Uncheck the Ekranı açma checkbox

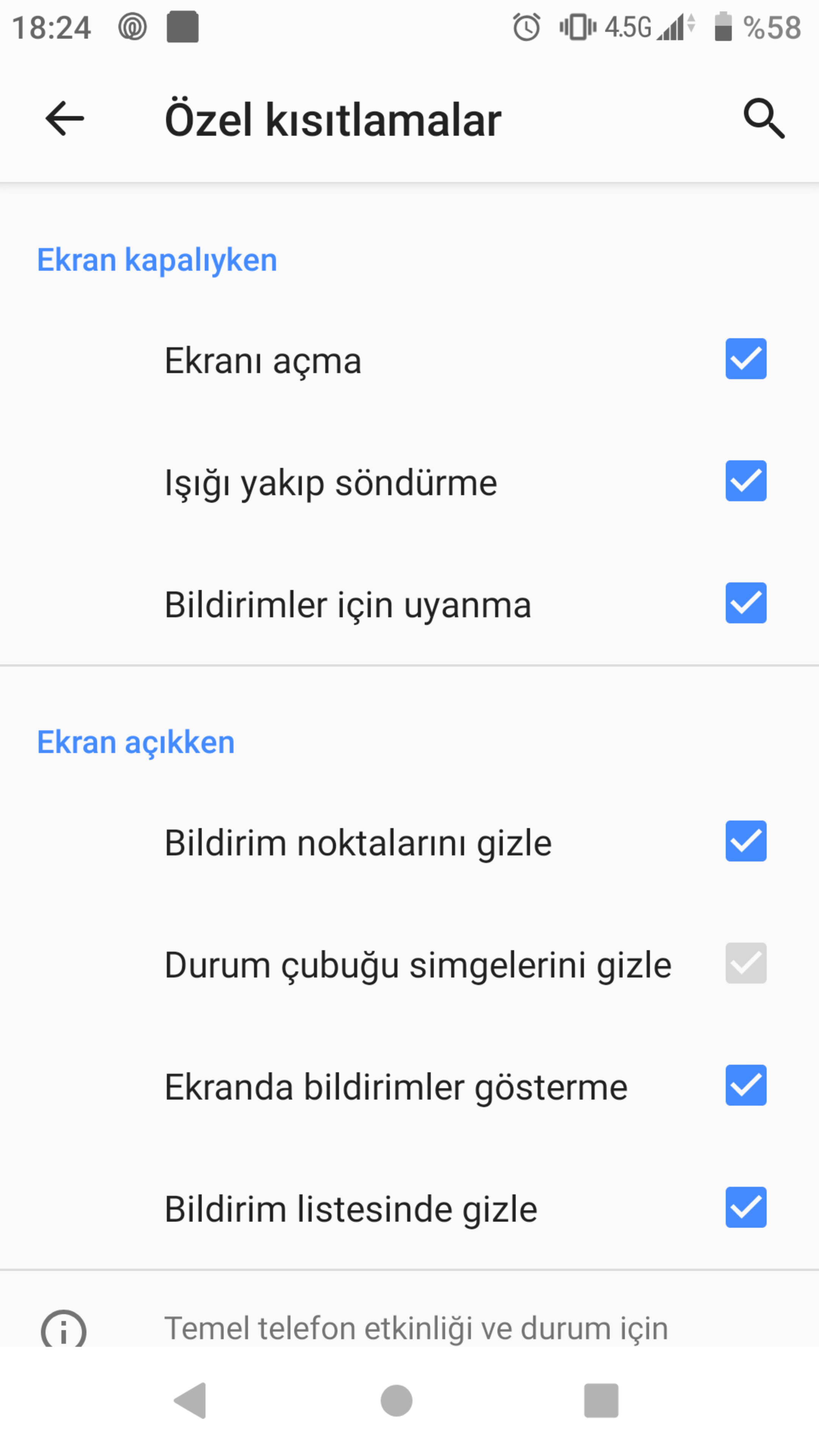pyautogui.click(x=745, y=359)
